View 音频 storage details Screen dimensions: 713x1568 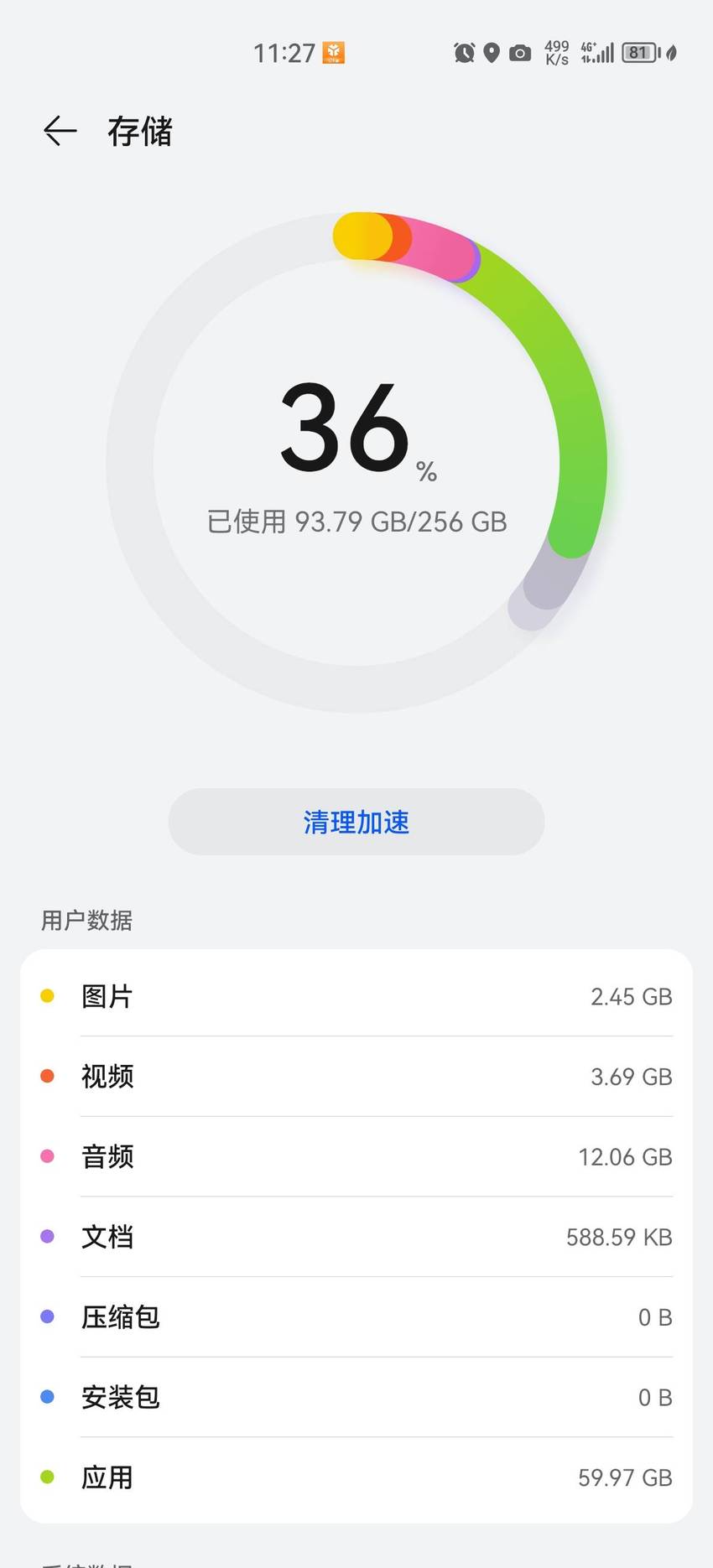[356, 1156]
